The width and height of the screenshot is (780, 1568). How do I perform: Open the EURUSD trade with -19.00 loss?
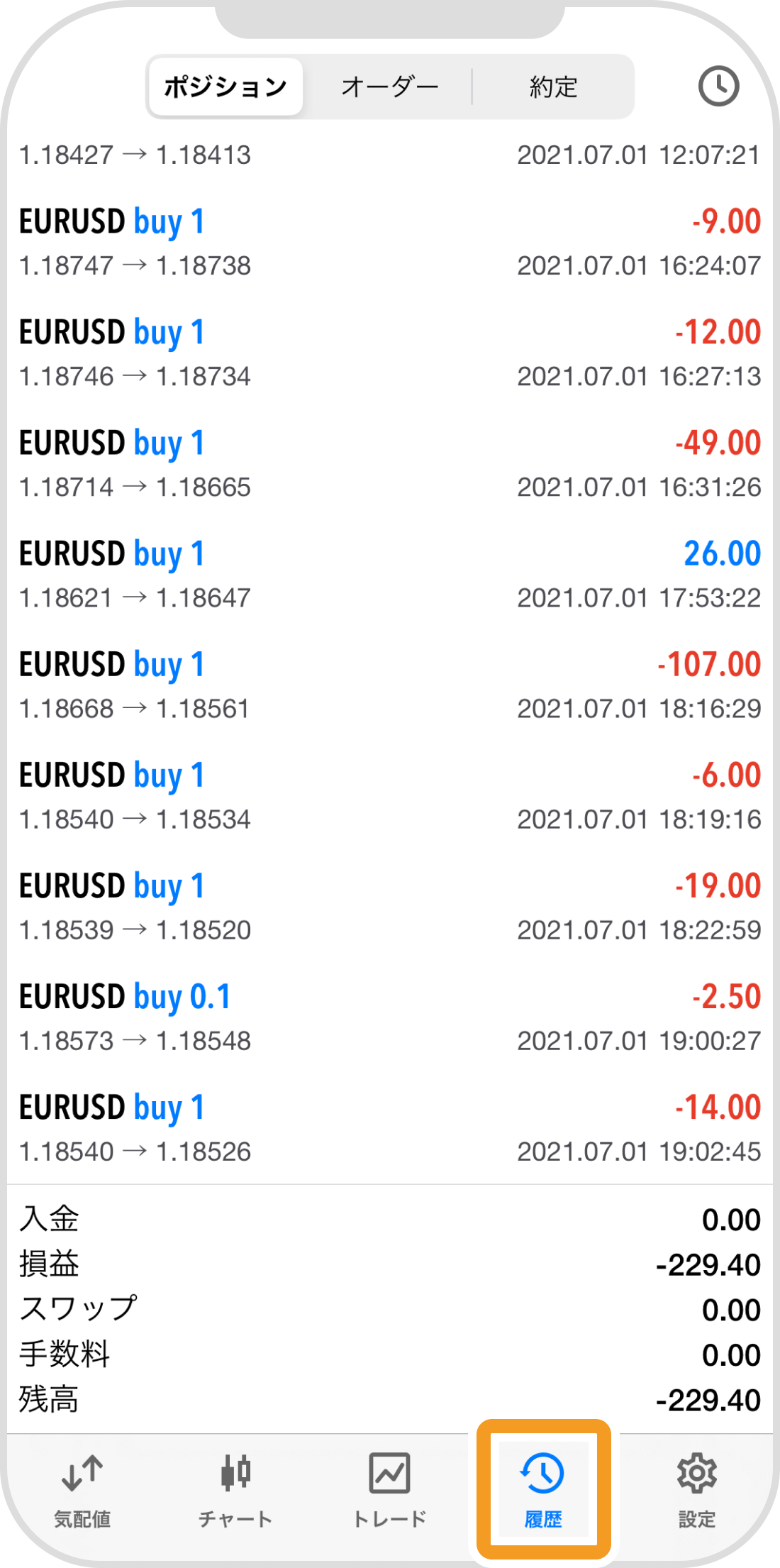tap(389, 907)
